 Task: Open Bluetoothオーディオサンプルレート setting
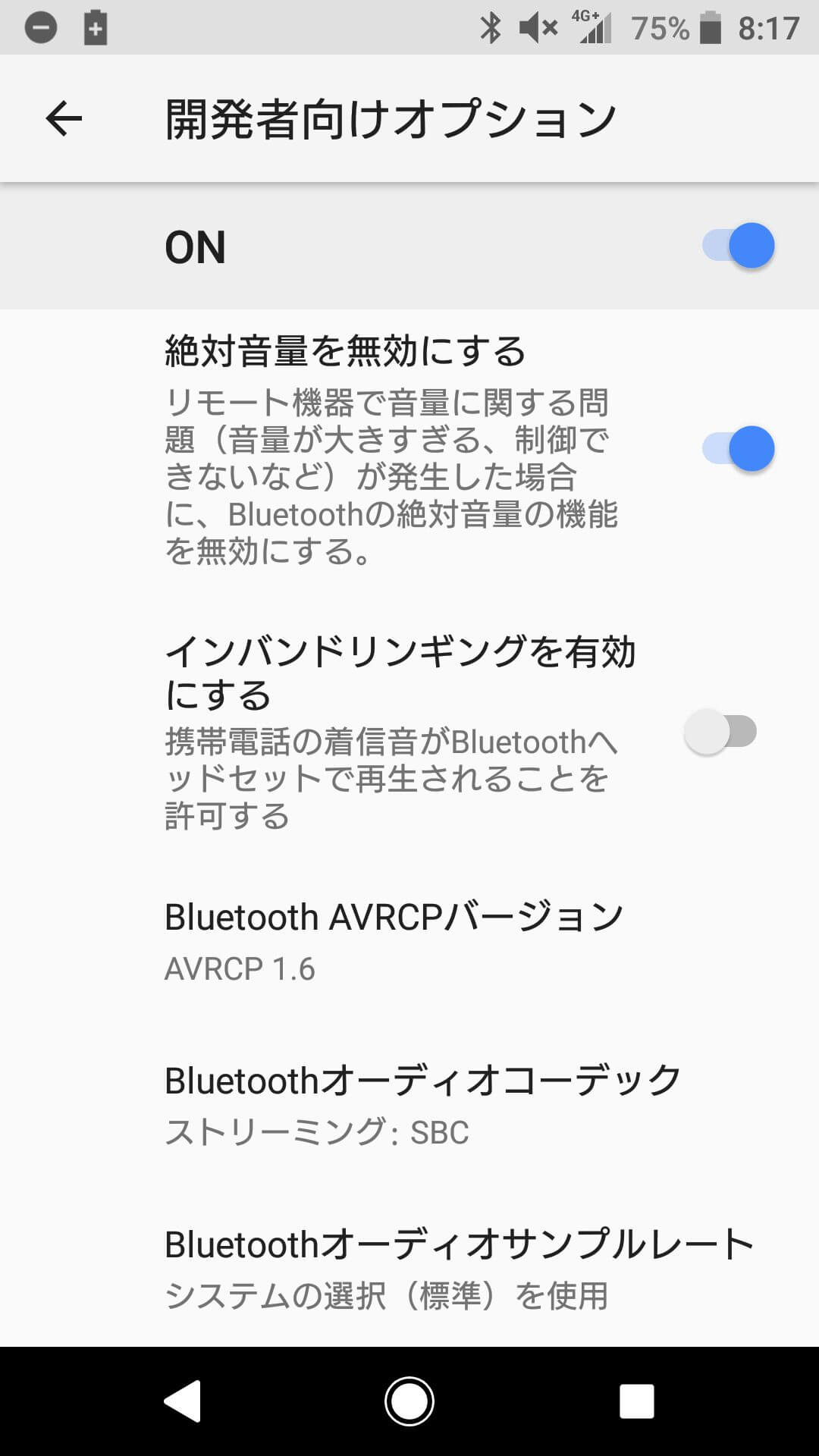pyautogui.click(x=459, y=1268)
